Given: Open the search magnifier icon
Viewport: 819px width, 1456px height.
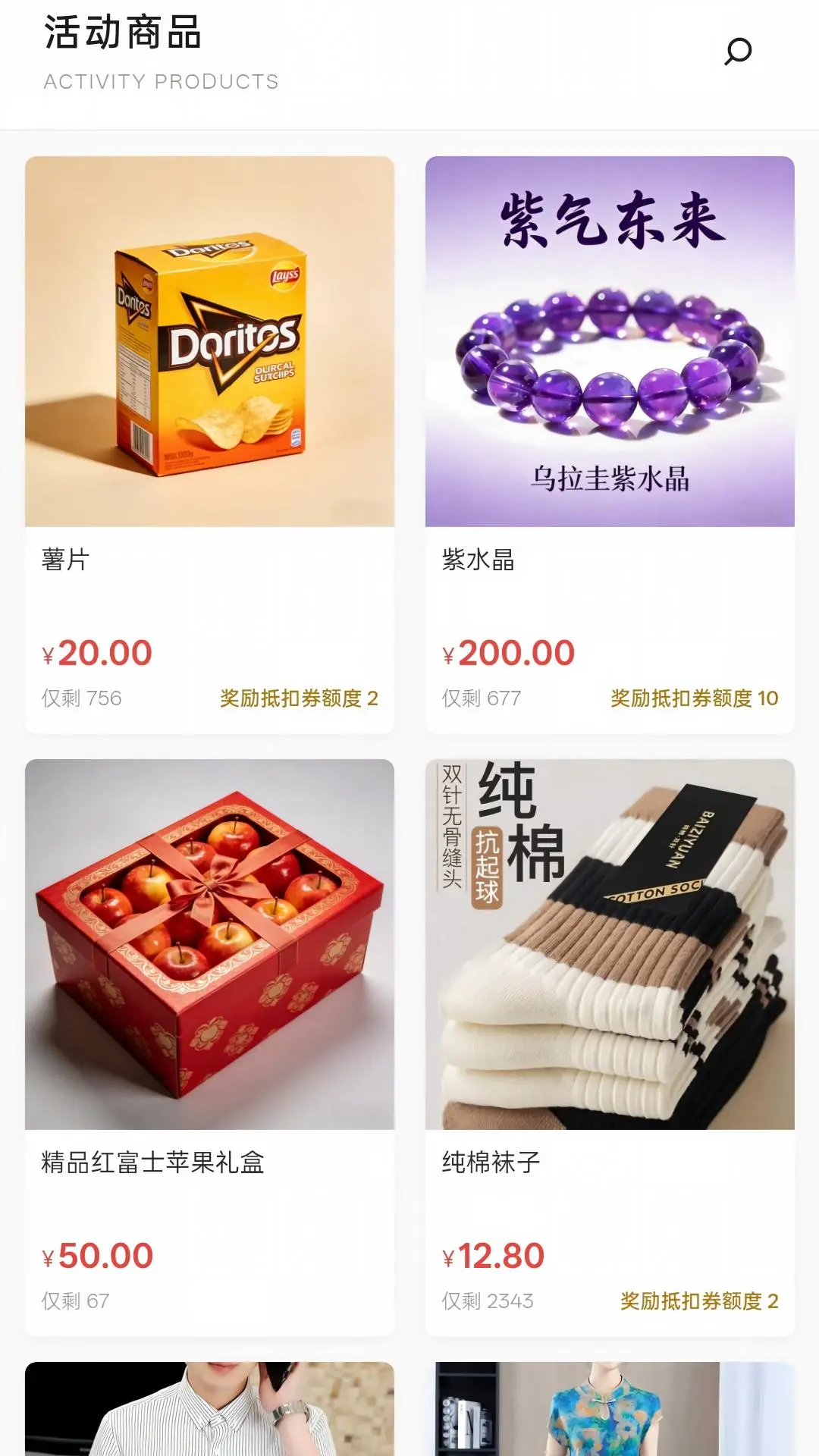Looking at the screenshot, I should (x=738, y=52).
